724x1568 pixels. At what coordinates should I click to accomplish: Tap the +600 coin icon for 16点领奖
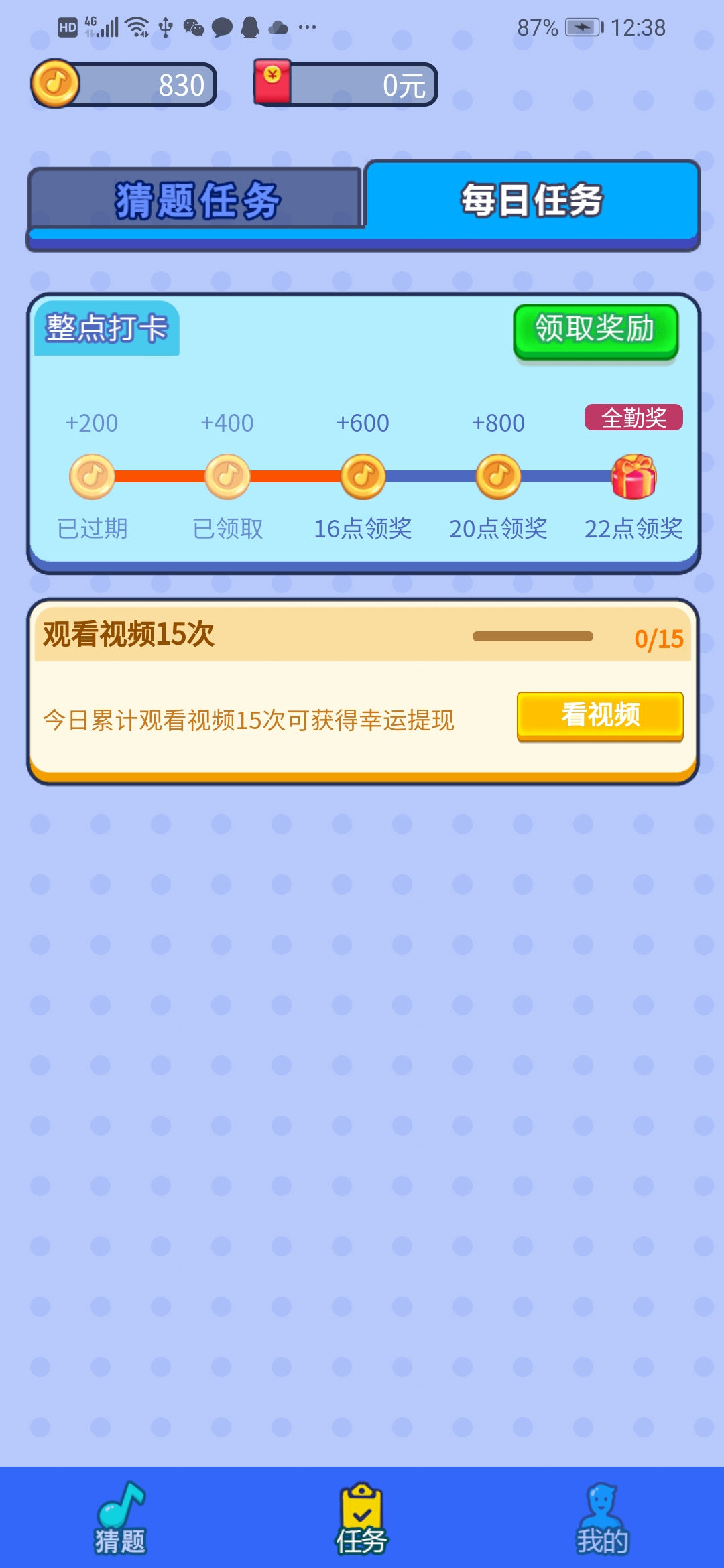tap(362, 476)
